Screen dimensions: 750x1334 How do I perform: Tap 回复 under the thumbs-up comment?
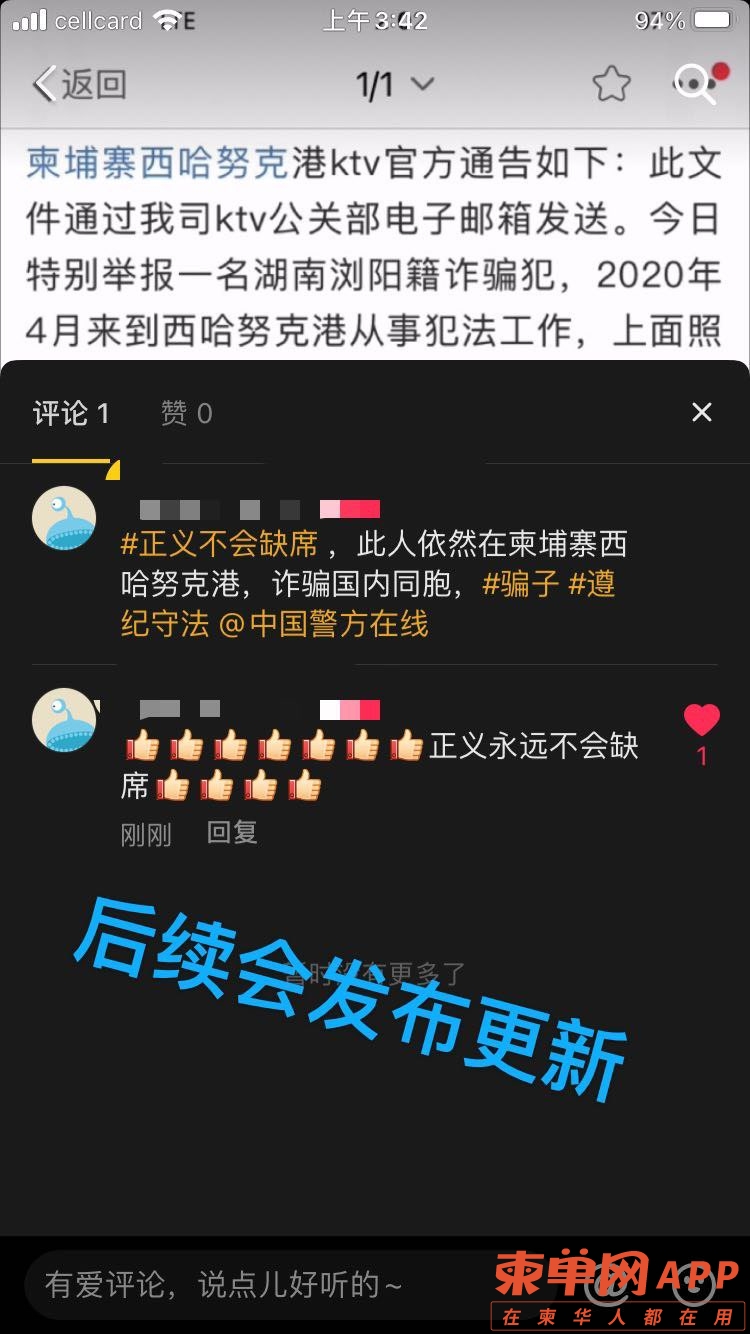pyautogui.click(x=232, y=833)
